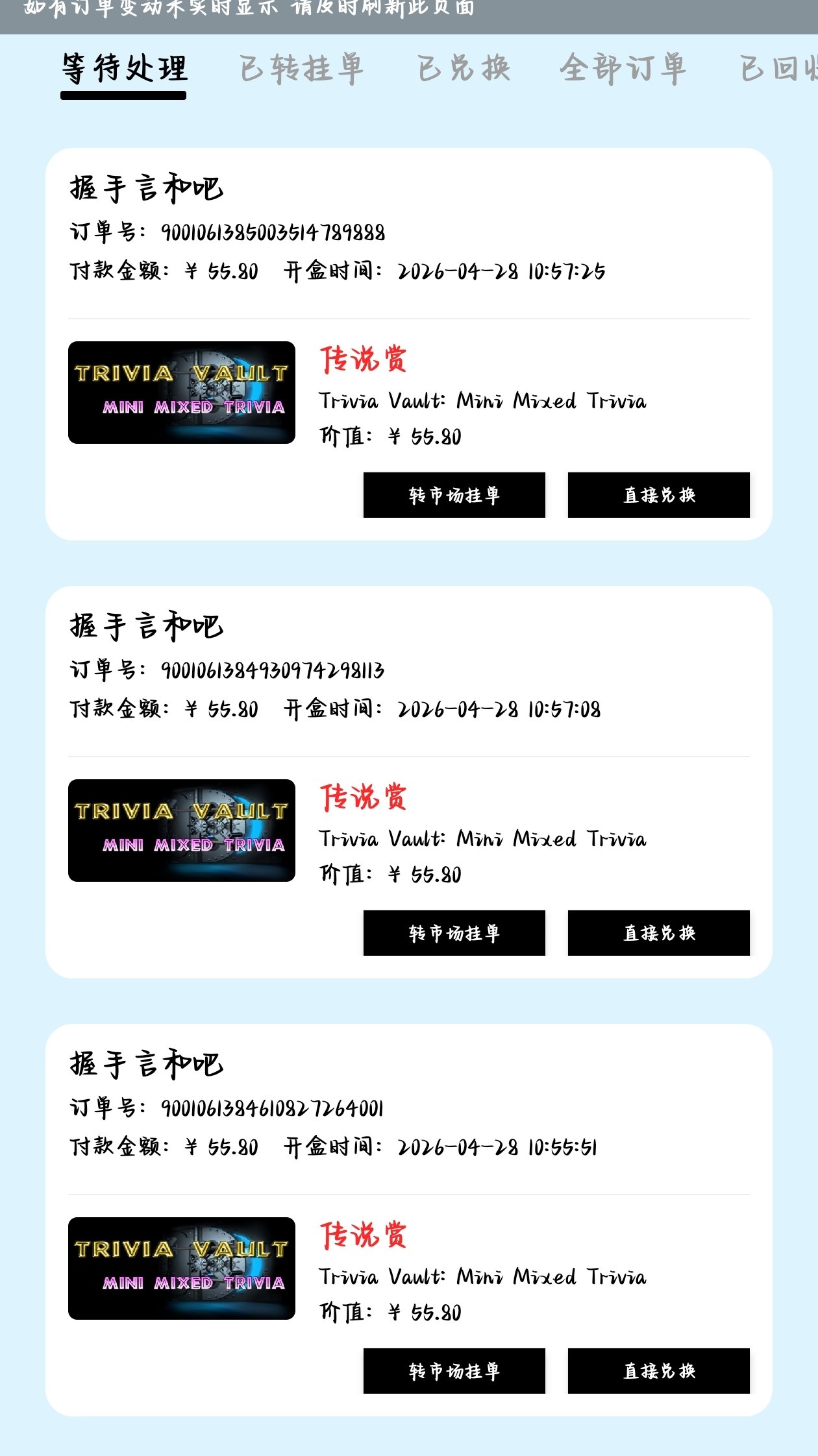List order ending 298113 via 转市场挂单
This screenshot has height=1456, width=818.
pos(454,933)
